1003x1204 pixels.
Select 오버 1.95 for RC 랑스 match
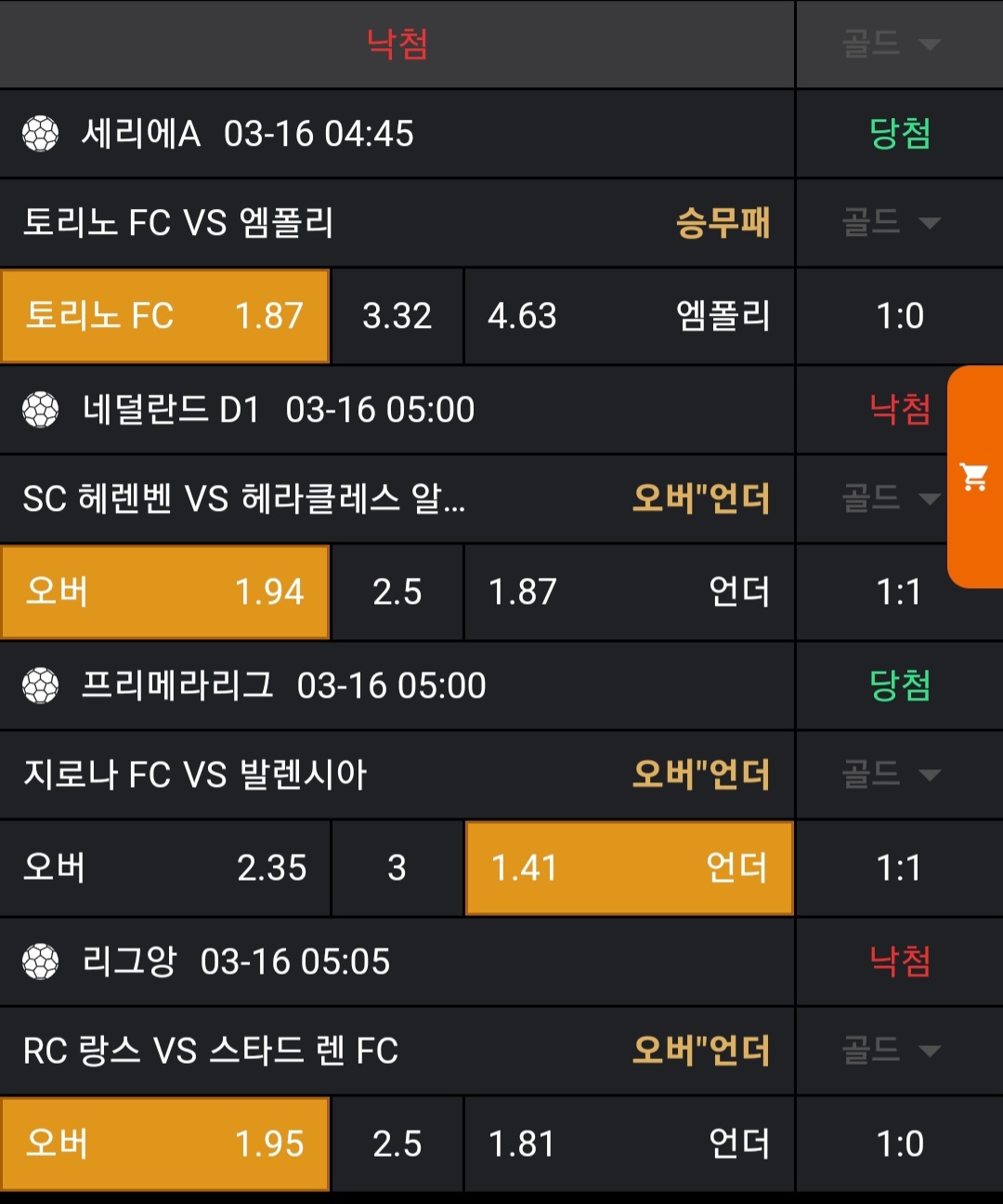coord(165,1144)
